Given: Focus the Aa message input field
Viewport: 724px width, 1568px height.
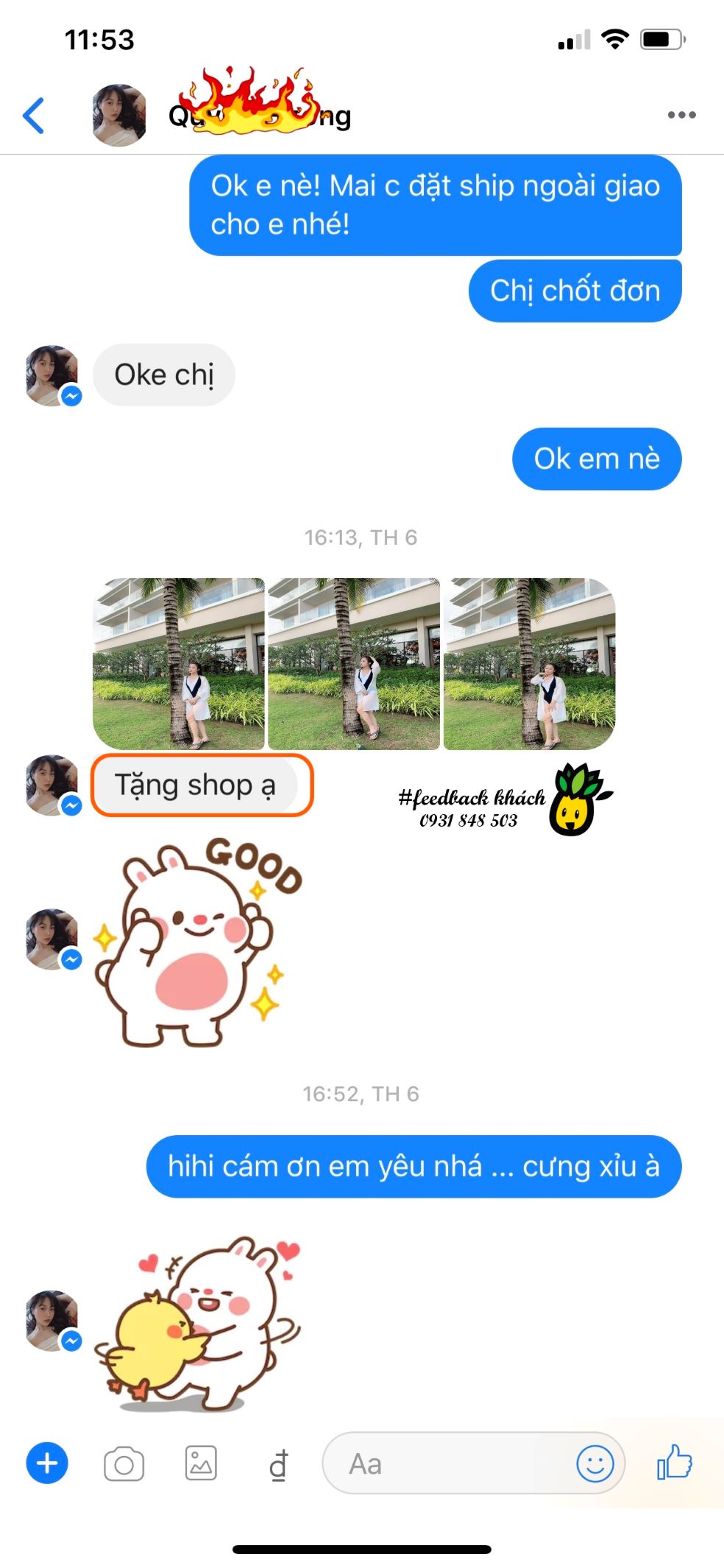Looking at the screenshot, I should 449,1463.
